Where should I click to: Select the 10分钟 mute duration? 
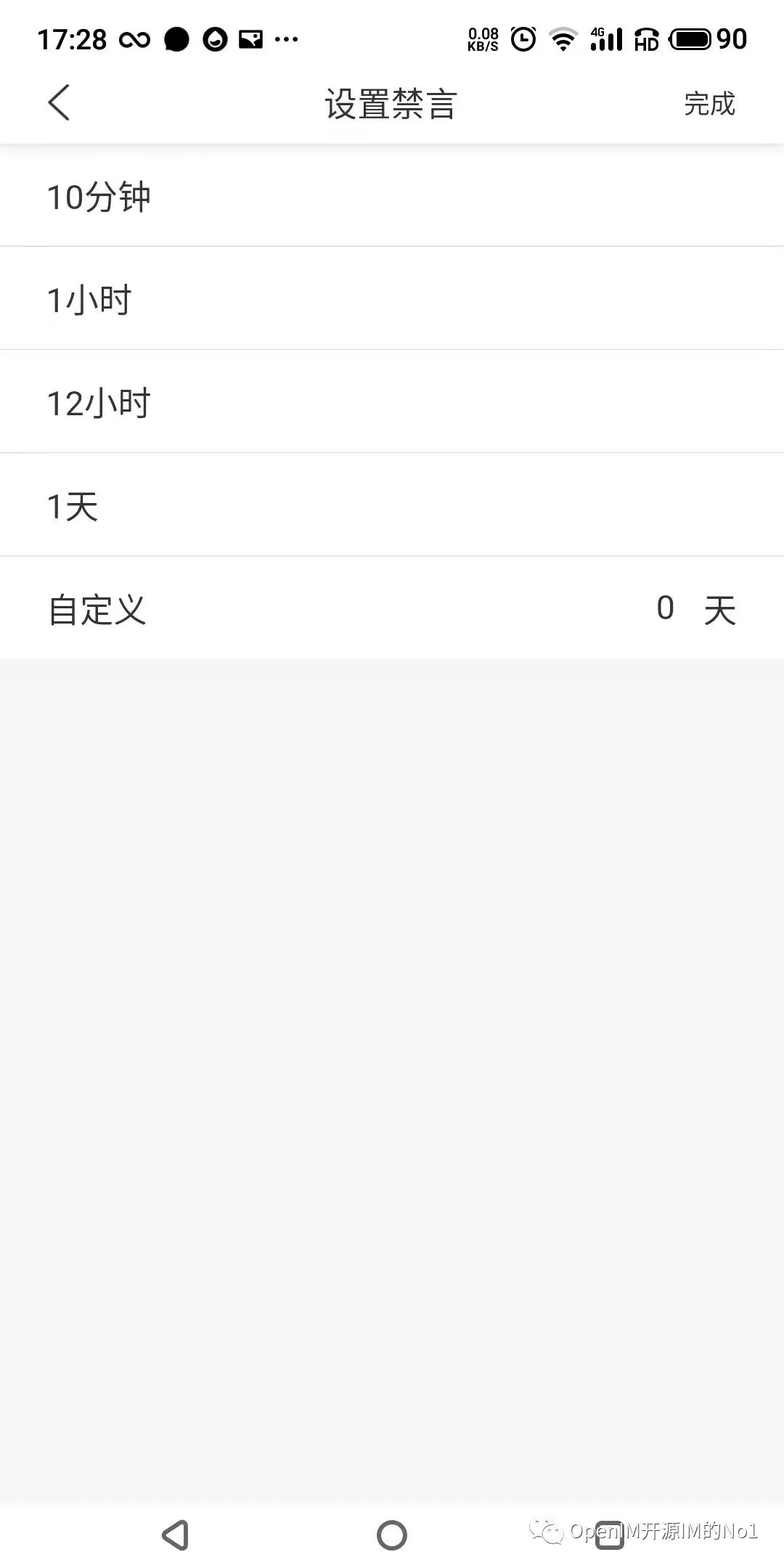point(99,197)
